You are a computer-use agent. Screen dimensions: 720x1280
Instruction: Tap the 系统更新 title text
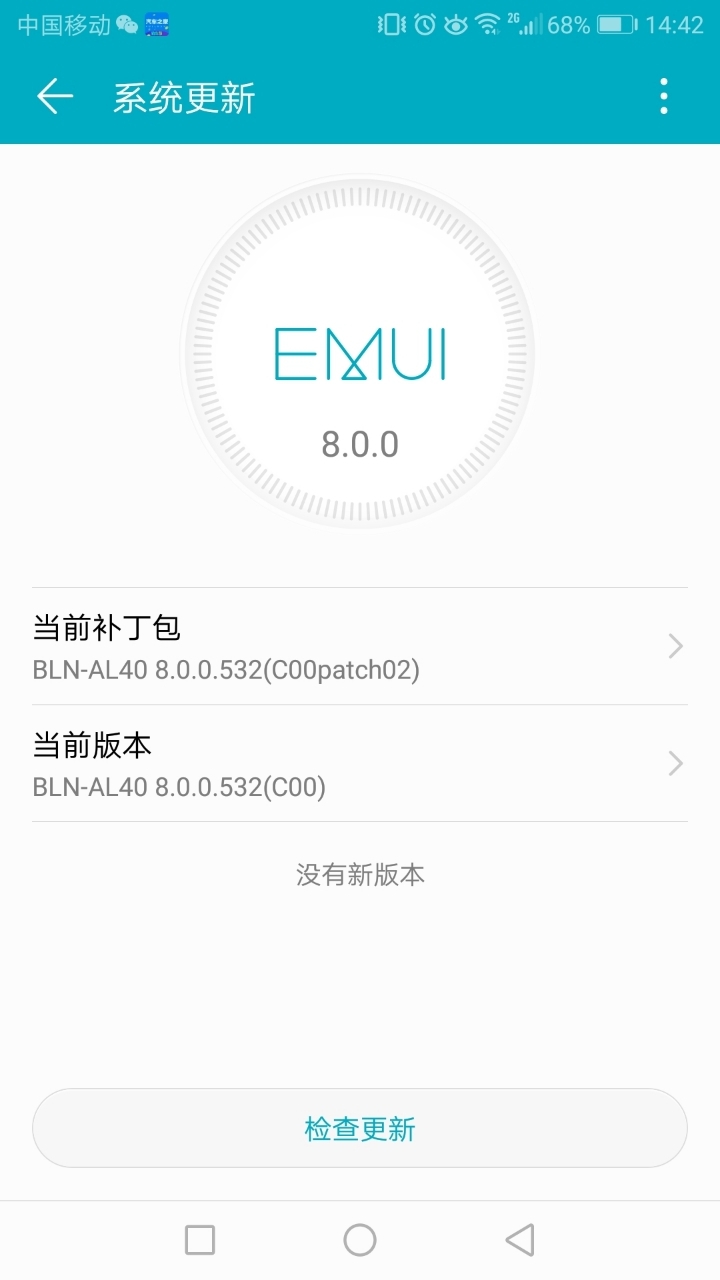[x=185, y=97]
